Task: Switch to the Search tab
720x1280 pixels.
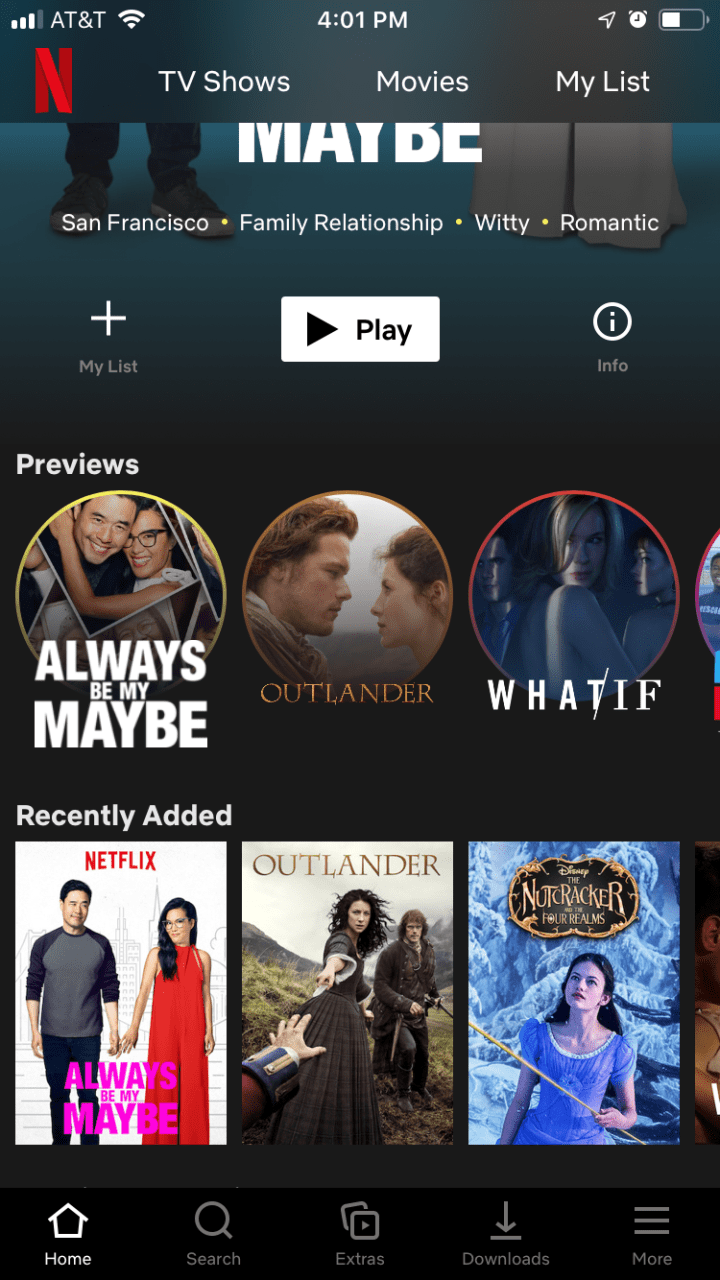Action: [x=213, y=1234]
